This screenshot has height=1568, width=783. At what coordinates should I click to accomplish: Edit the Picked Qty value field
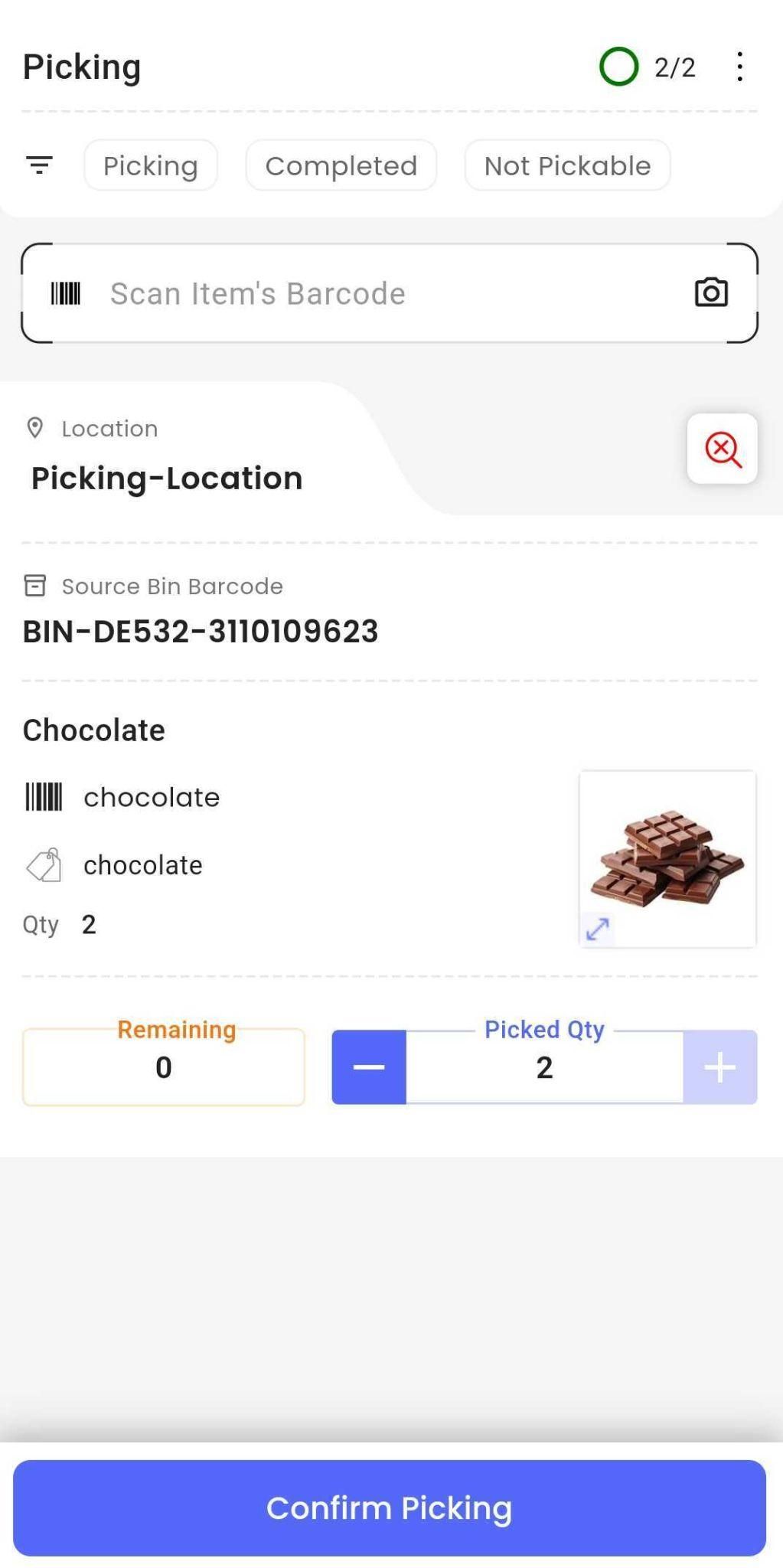(x=544, y=1068)
